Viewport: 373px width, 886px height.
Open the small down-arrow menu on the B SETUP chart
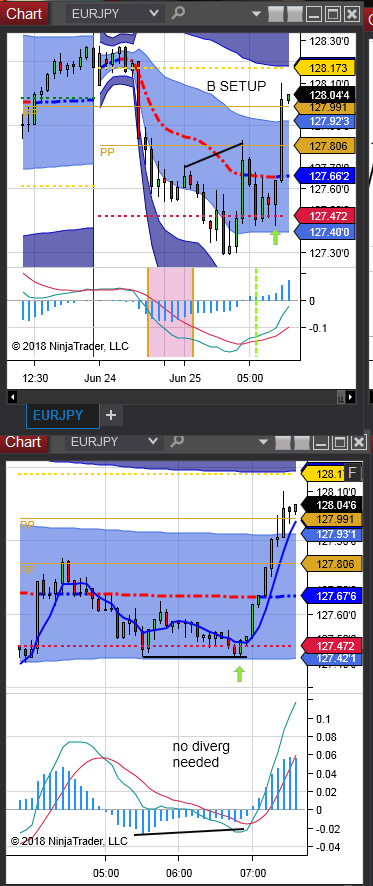(x=257, y=14)
